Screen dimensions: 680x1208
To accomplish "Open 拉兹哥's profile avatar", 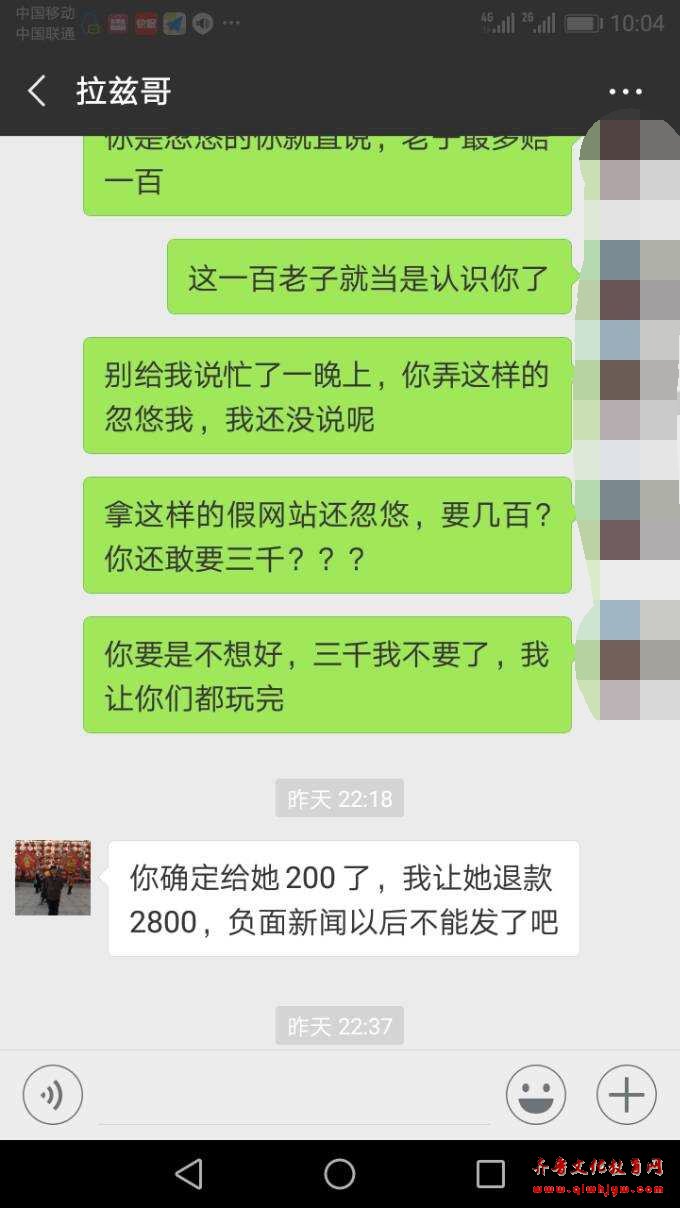I will 53,878.
